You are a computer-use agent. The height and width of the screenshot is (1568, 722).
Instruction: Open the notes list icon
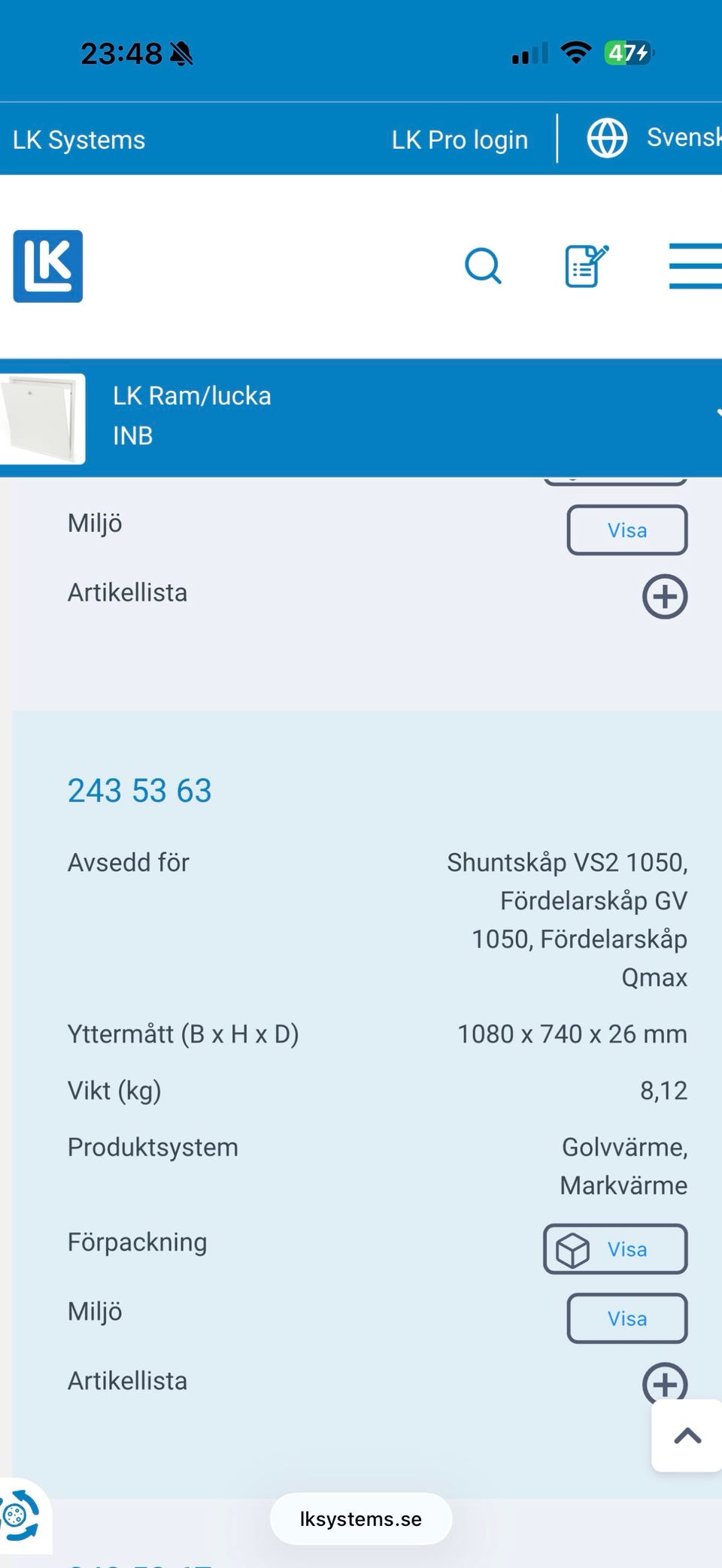click(x=587, y=266)
